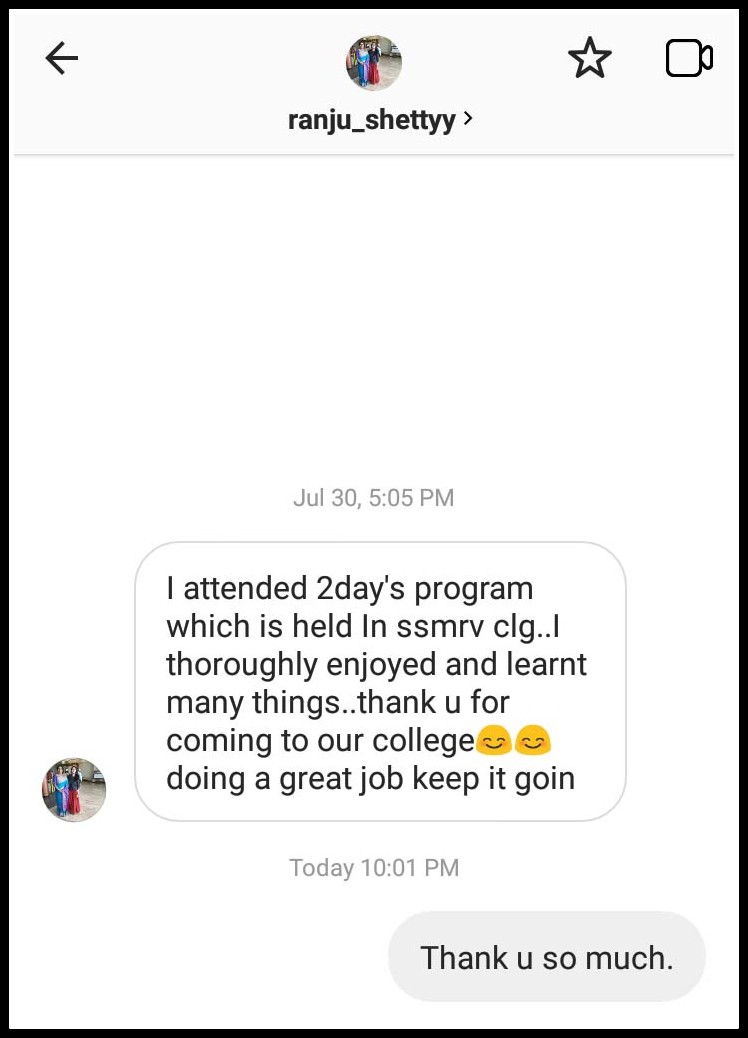Viewport: 748px width, 1038px height.
Task: Go back using the arrow icon
Action: coord(62,60)
